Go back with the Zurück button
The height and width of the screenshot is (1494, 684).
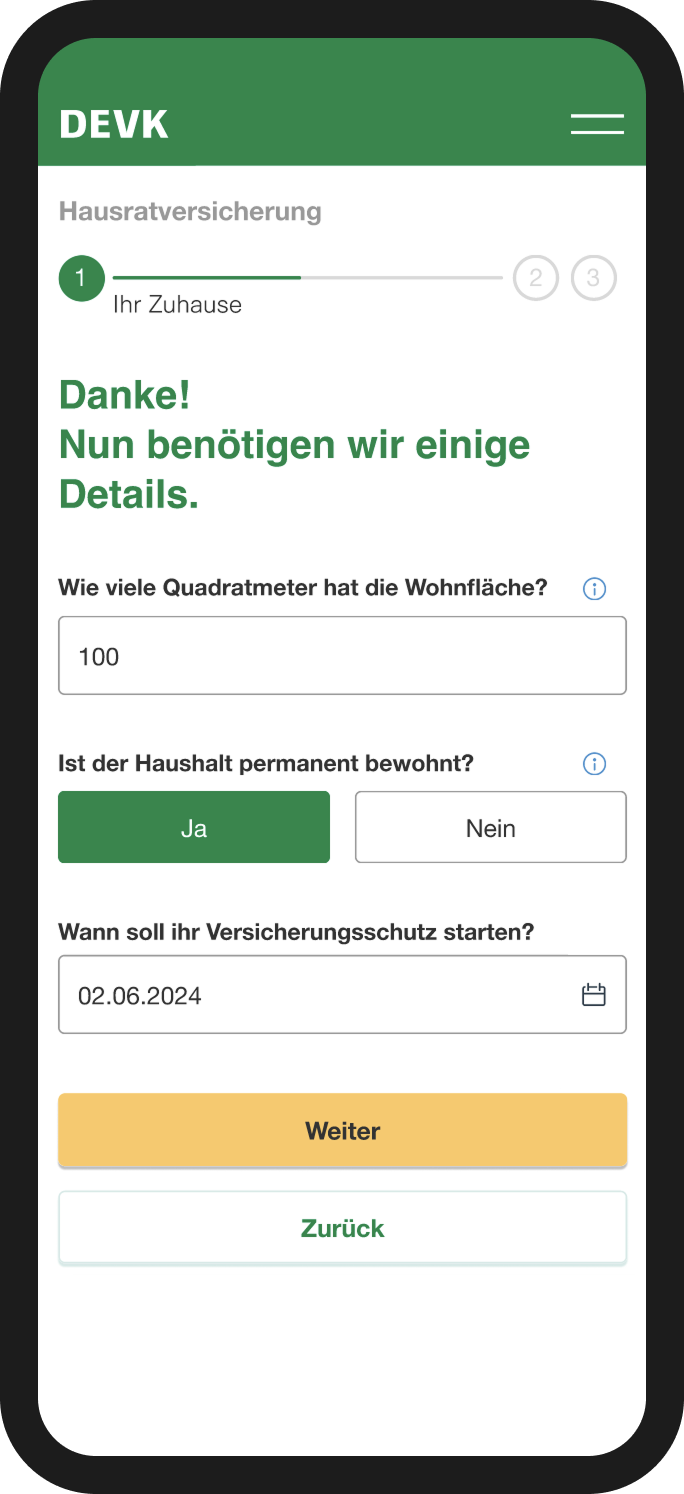click(342, 1228)
